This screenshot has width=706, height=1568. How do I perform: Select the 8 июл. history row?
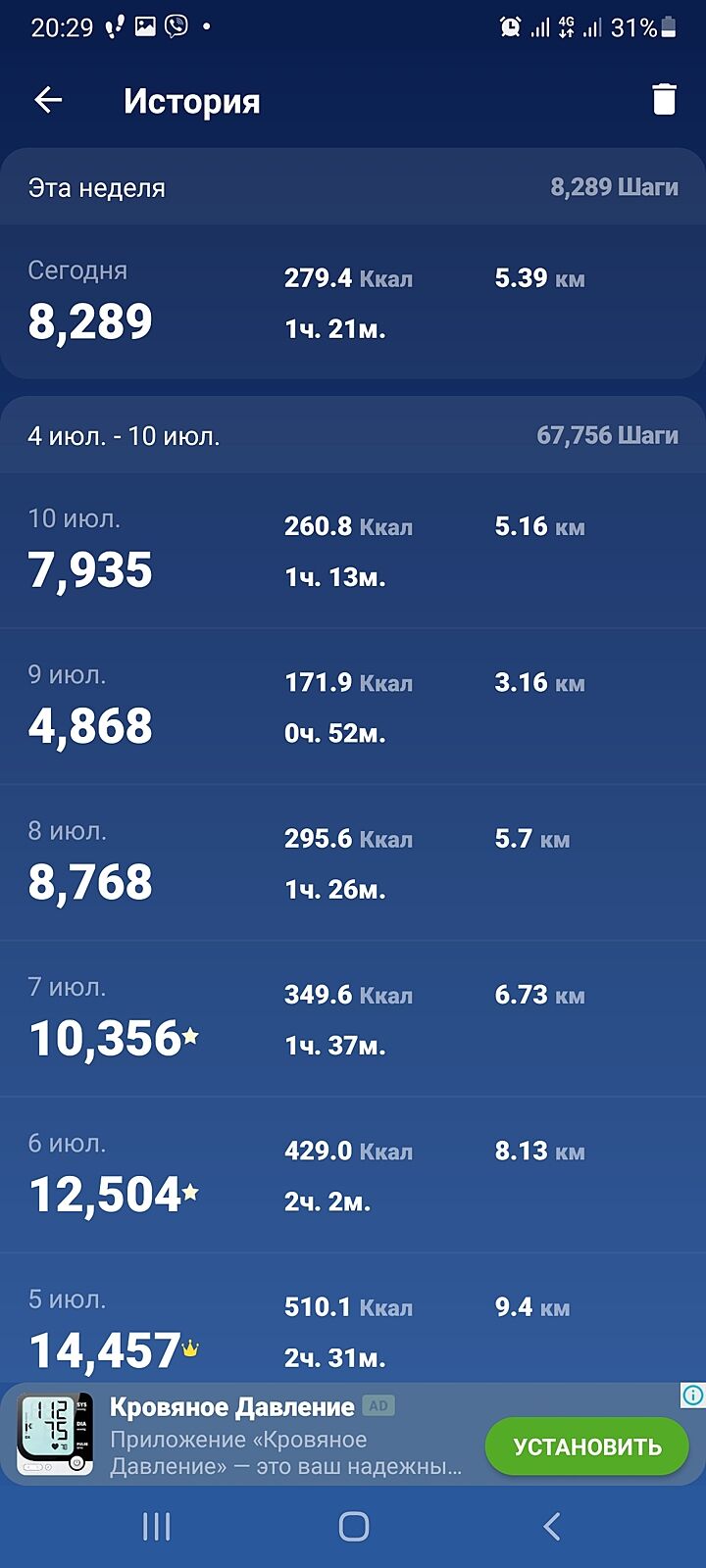click(x=353, y=862)
